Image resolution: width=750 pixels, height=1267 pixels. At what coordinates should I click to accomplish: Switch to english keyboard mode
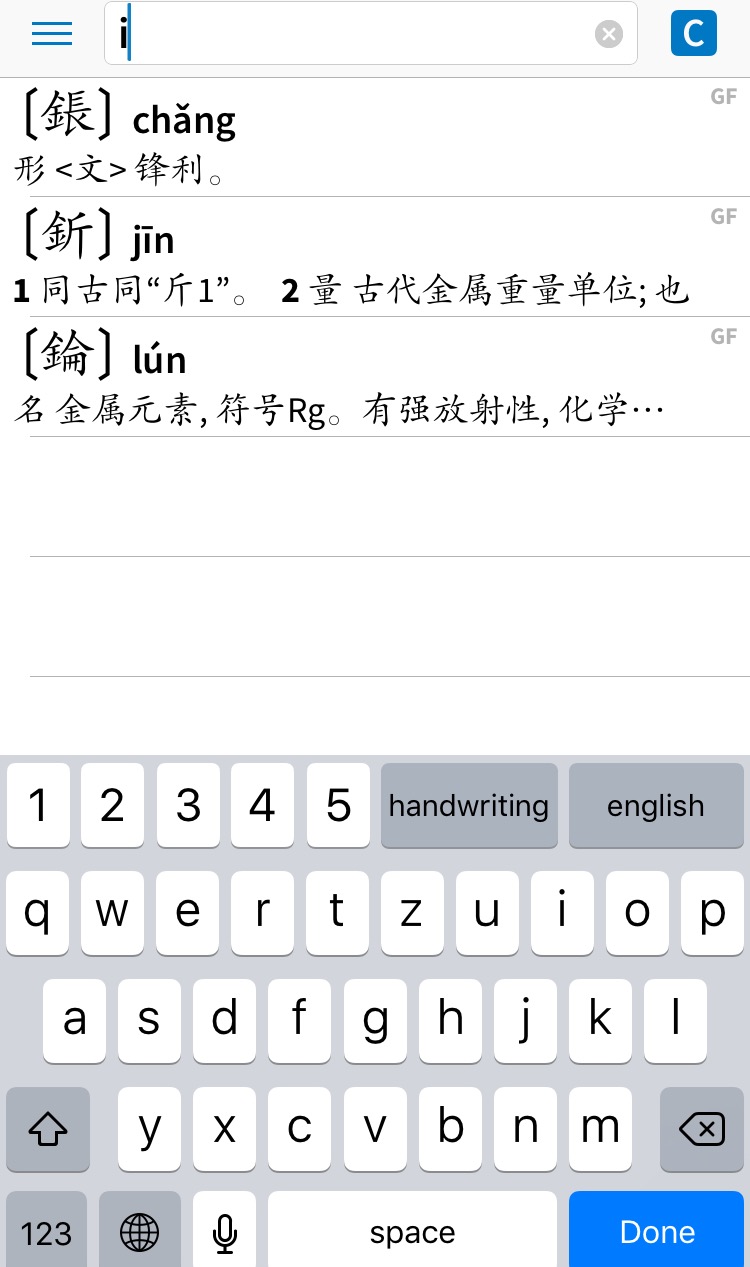[x=656, y=805]
